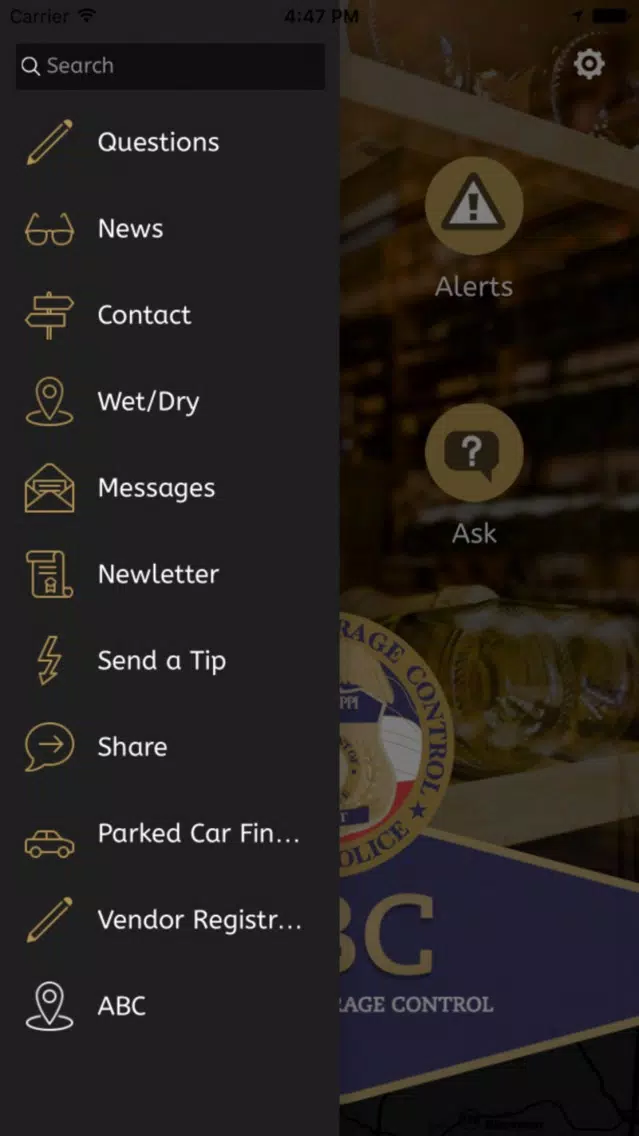
Task: Select the Wet/Dry map entry
Action: [x=148, y=402]
